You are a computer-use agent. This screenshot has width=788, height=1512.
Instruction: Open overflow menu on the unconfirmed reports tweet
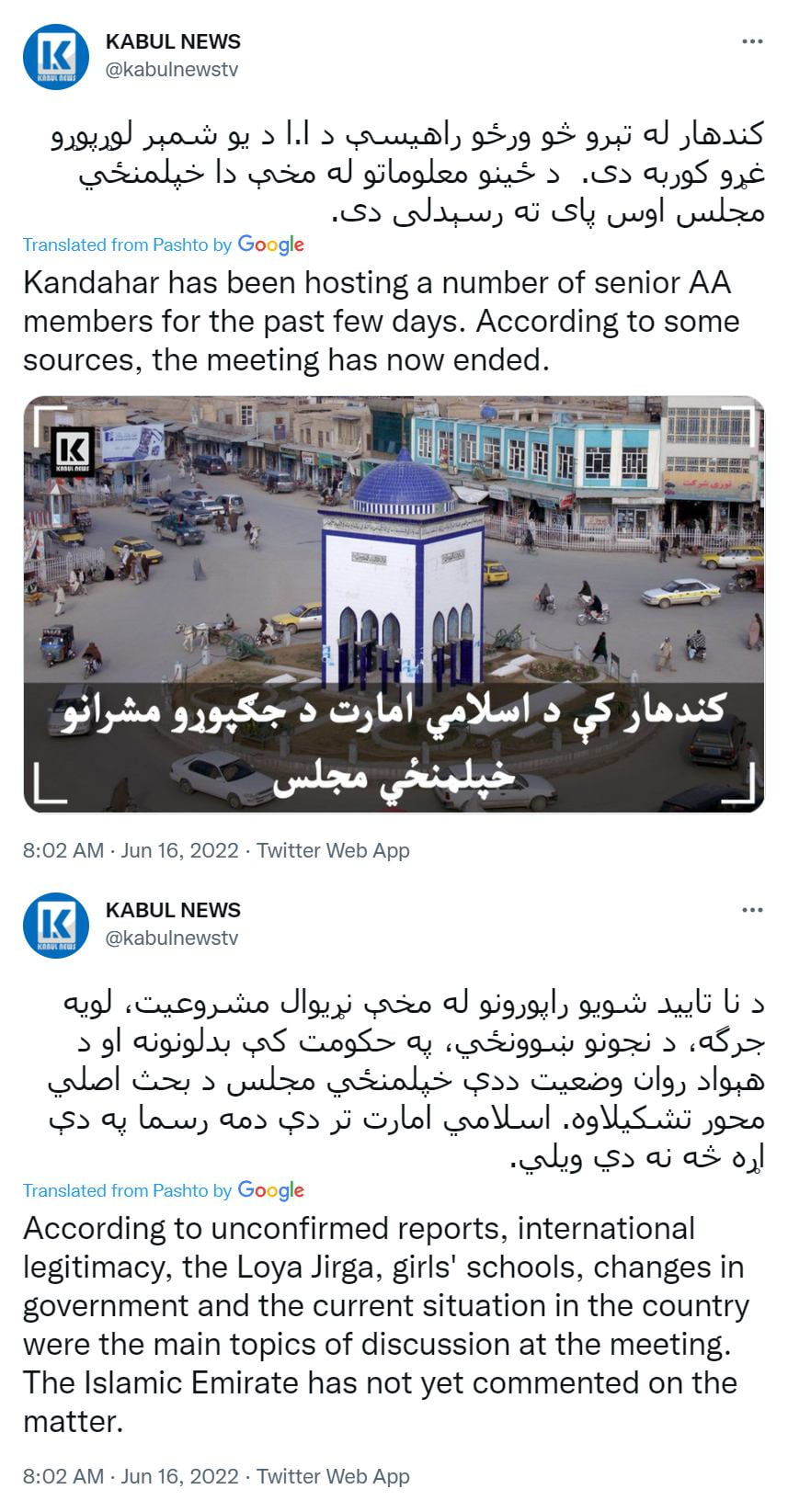[x=751, y=911]
